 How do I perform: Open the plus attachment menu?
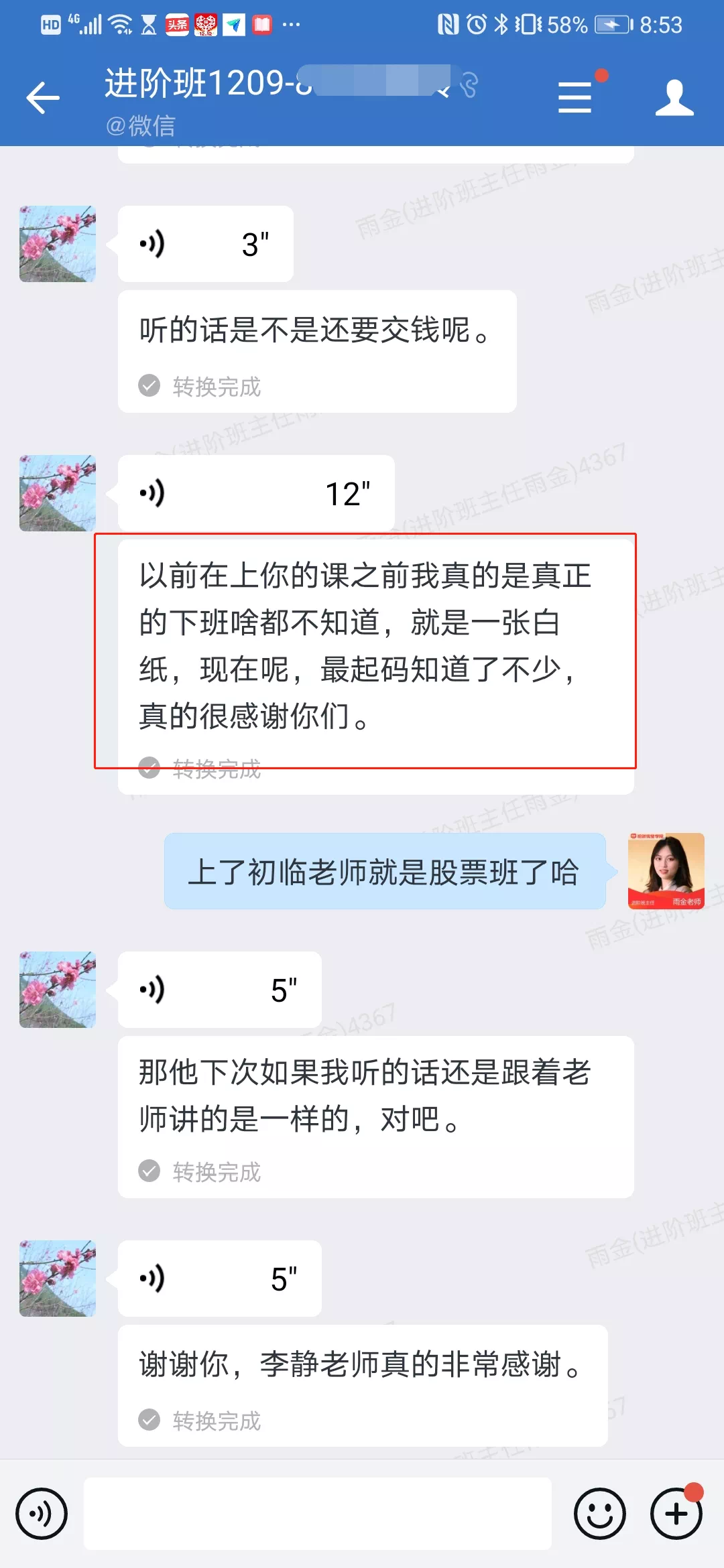click(676, 1514)
